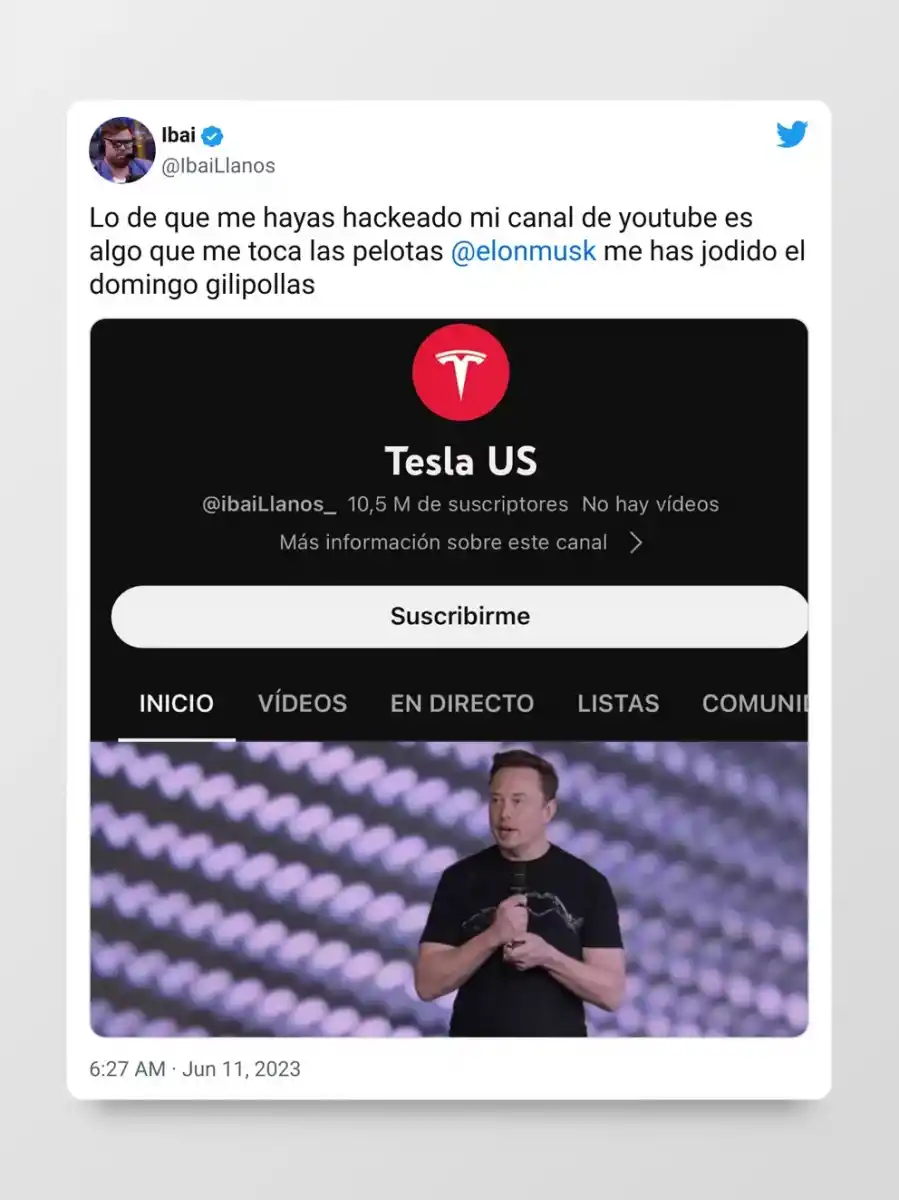Image resolution: width=899 pixels, height=1200 pixels.
Task: Open the Tesla US channel name
Action: click(x=460, y=461)
